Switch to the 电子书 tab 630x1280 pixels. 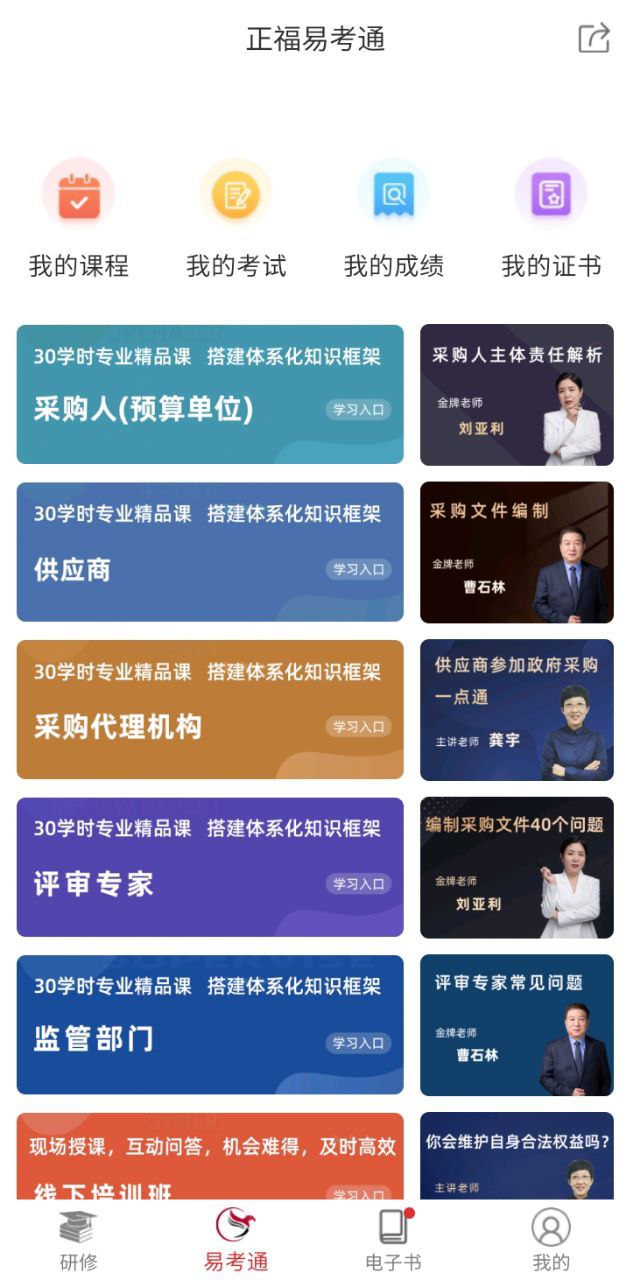[393, 1240]
